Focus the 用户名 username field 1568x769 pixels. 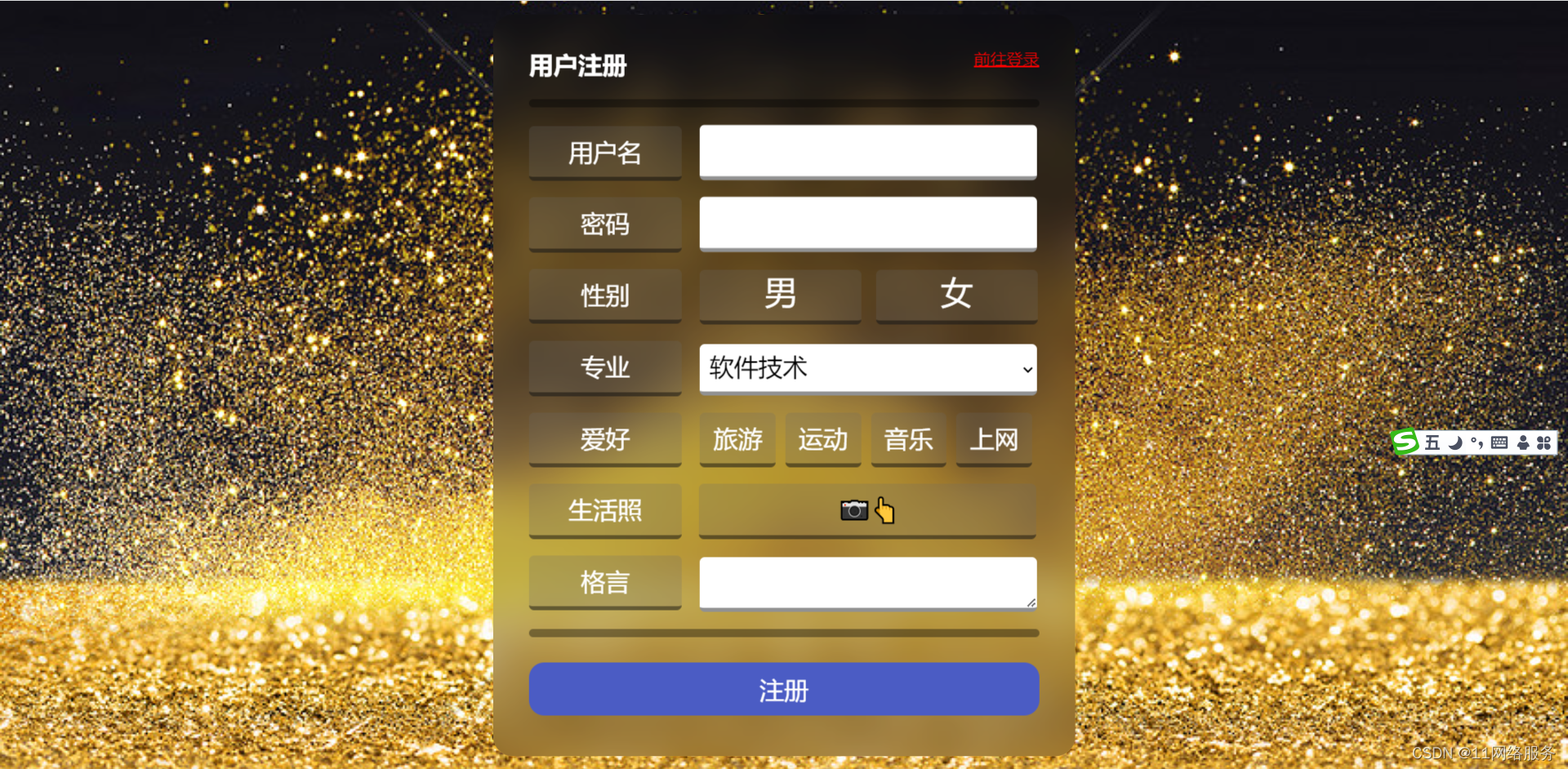point(867,152)
